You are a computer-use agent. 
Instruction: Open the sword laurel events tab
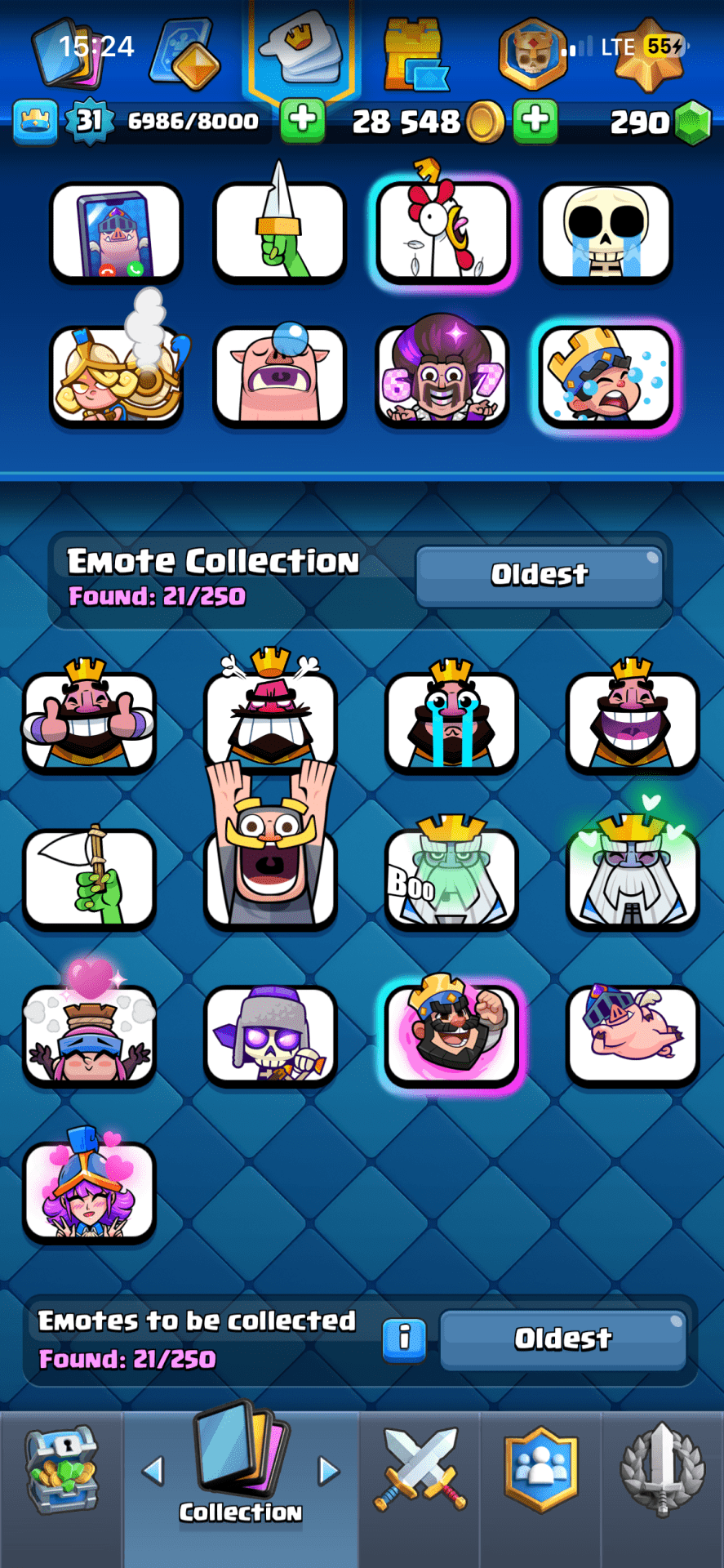(x=662, y=1470)
